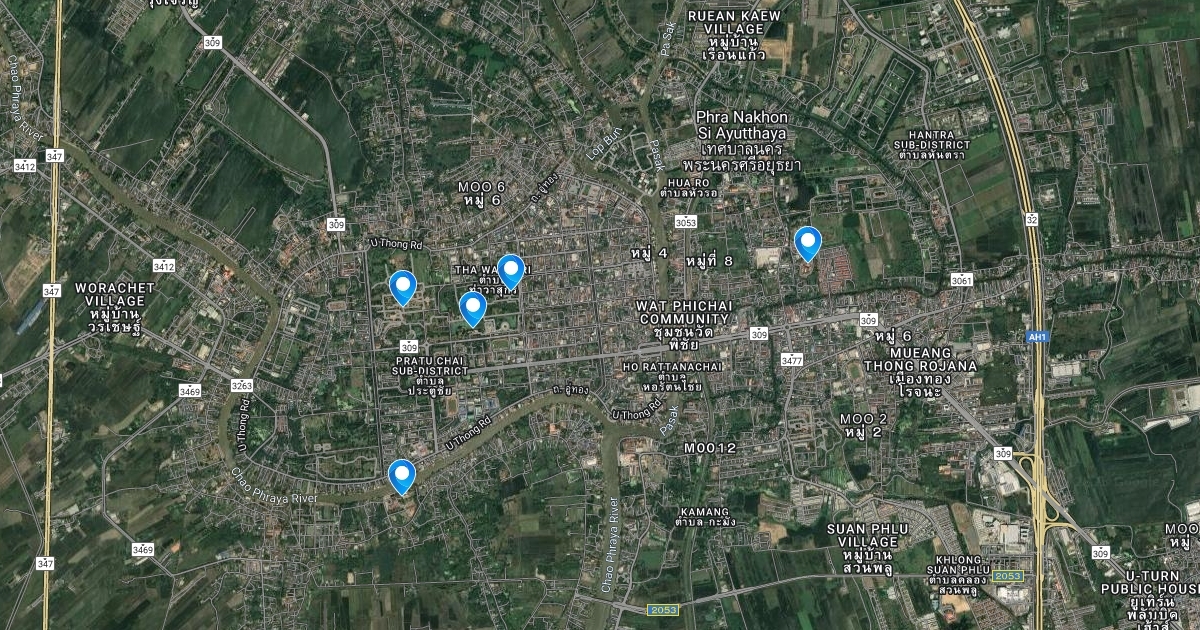Tap the map pin covering the Tha Wasukri label
Viewport: 1200px width, 630px height.
point(511,270)
